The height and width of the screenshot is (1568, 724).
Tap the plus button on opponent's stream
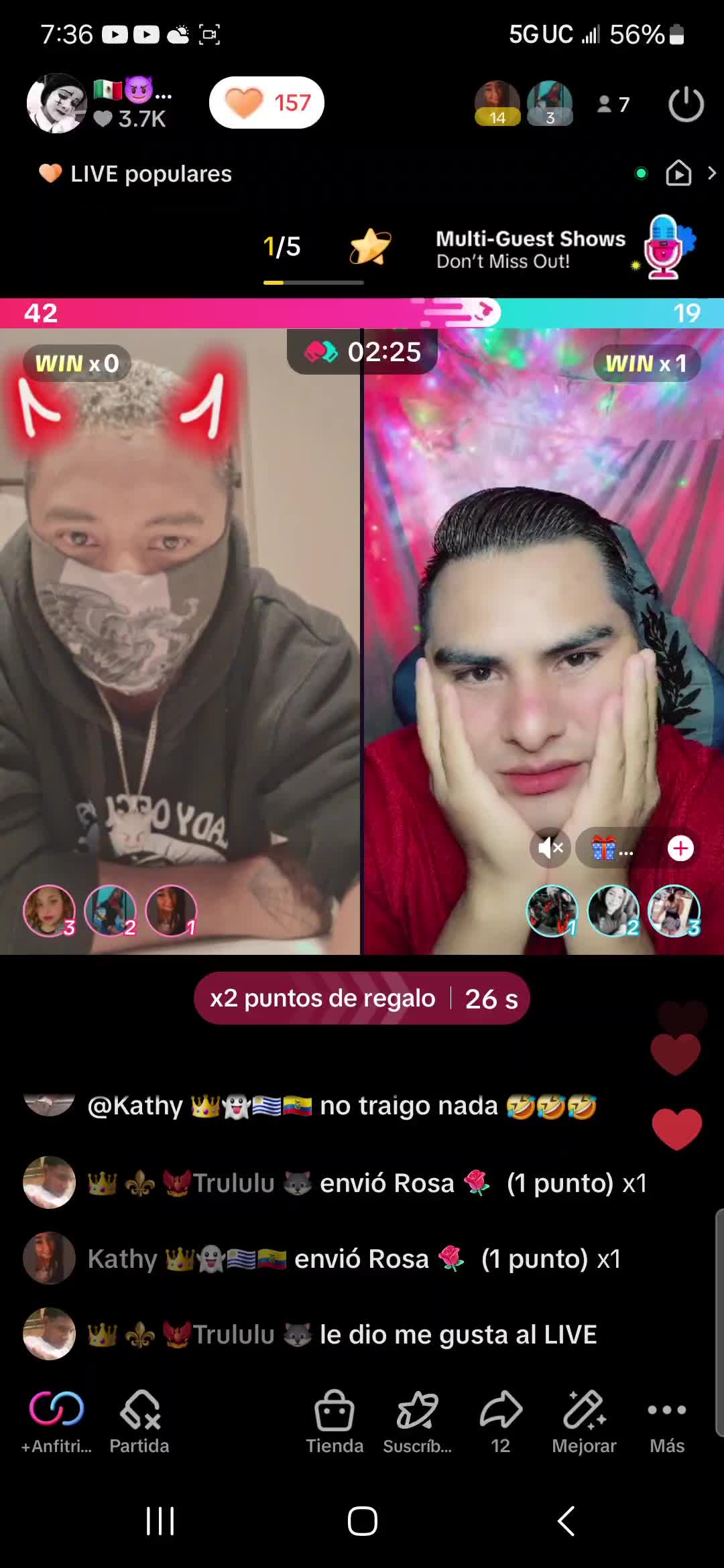point(680,848)
